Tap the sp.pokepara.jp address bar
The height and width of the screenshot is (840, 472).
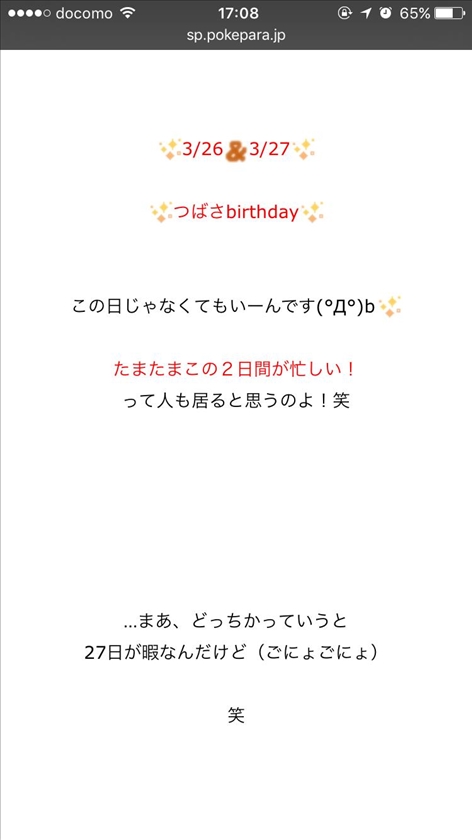(x=236, y=36)
